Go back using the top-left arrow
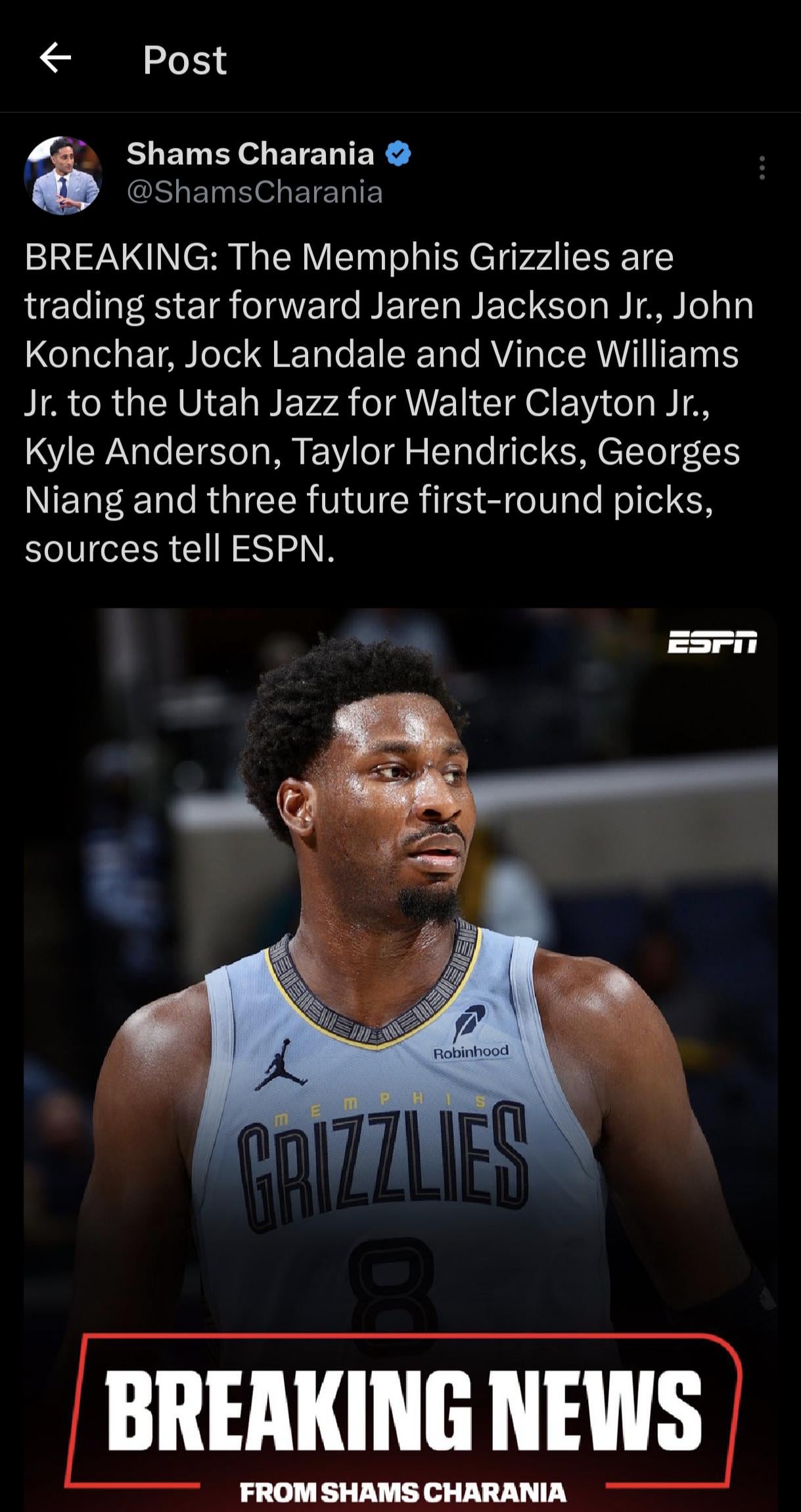The image size is (801, 1512). pos(55,59)
